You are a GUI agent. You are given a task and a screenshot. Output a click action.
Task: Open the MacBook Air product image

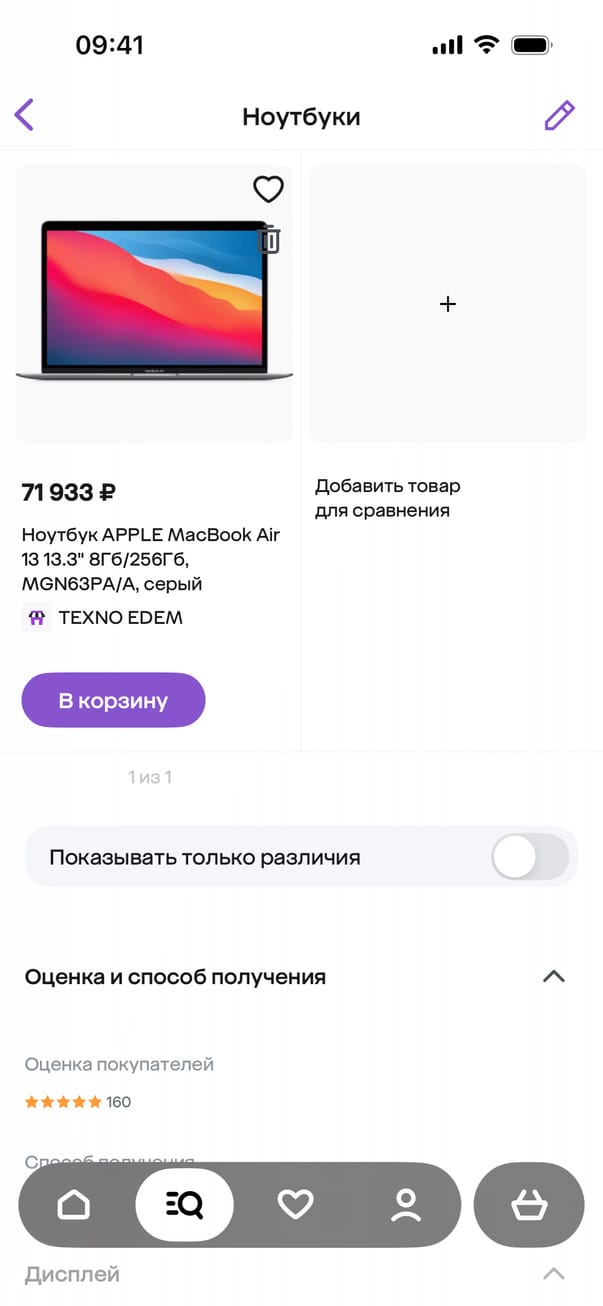150,300
